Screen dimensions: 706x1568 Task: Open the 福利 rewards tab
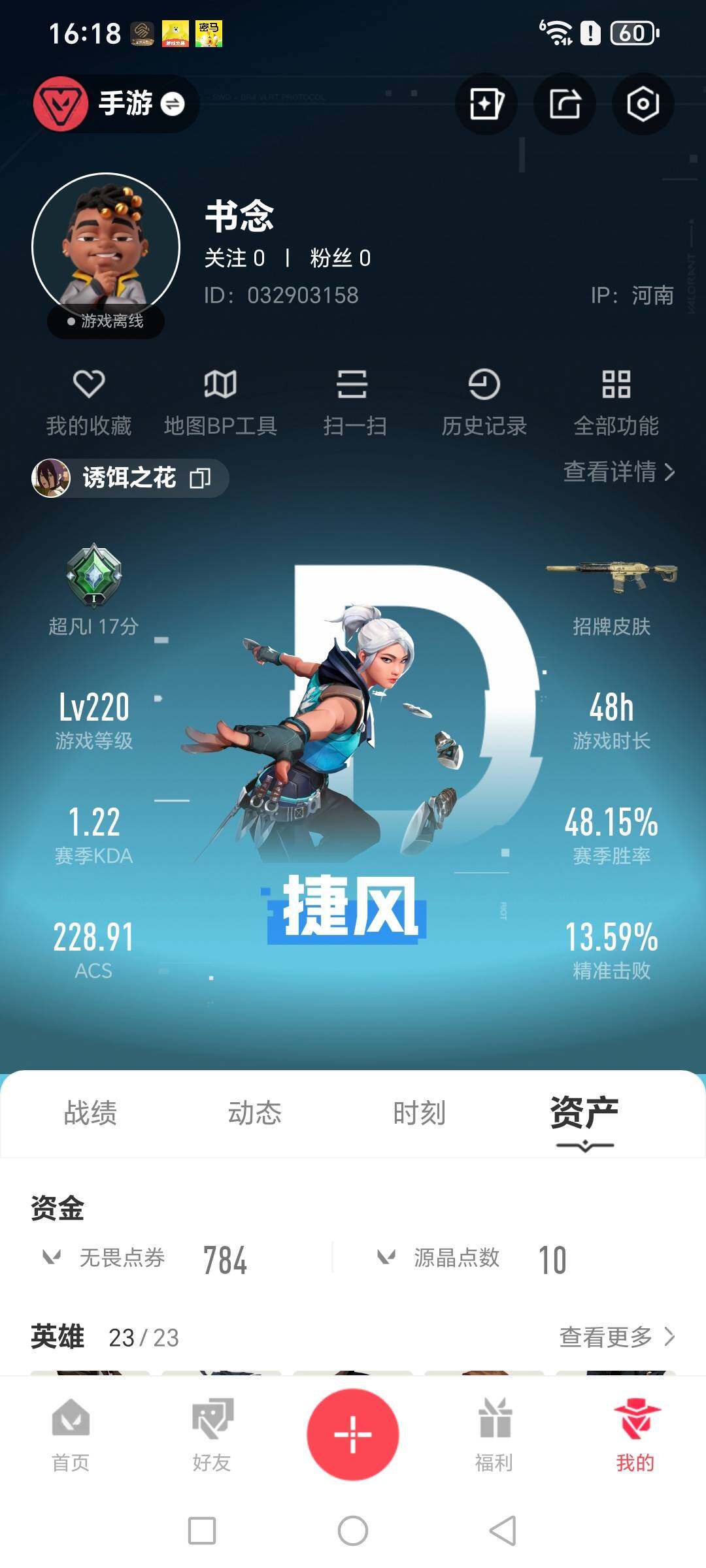[x=494, y=1435]
